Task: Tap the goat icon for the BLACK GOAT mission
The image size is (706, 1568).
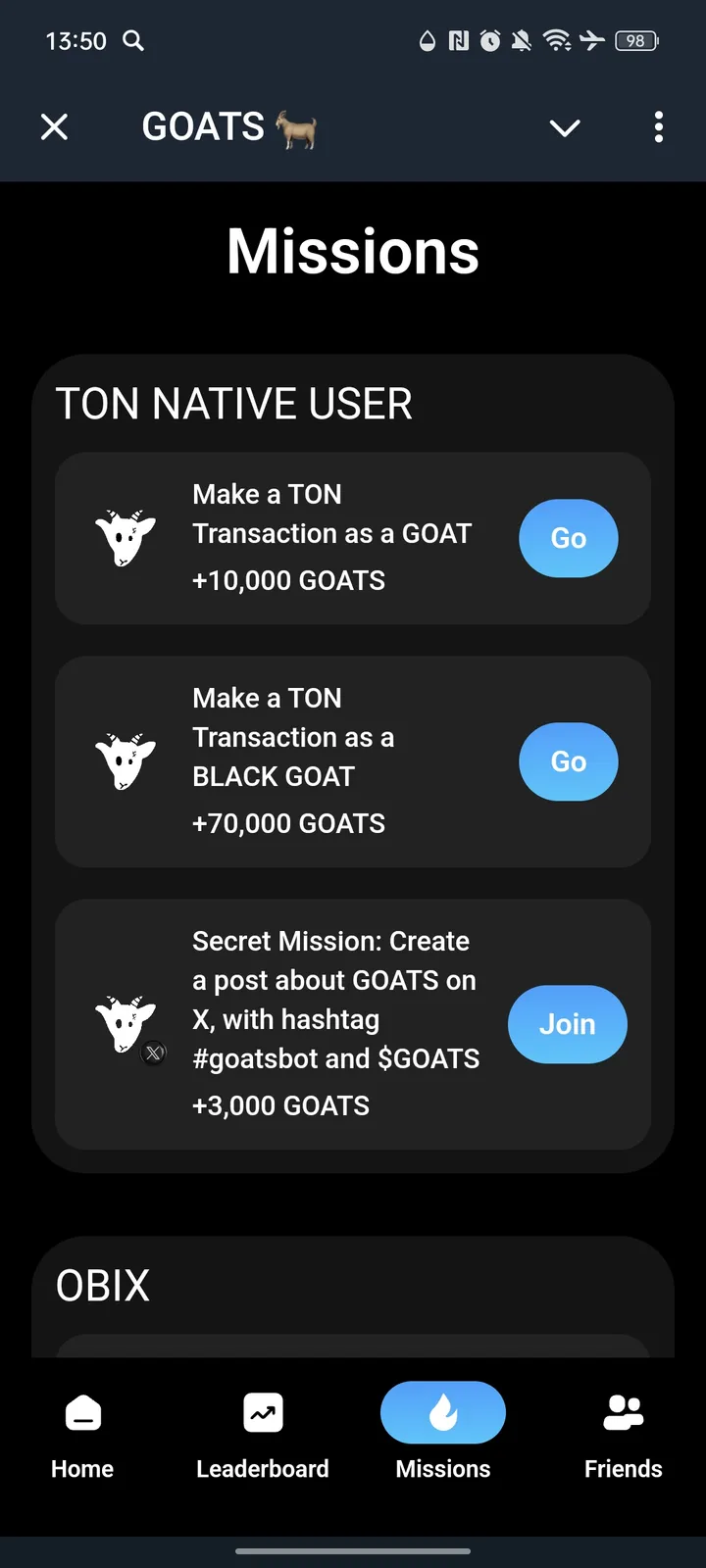Action: point(126,761)
